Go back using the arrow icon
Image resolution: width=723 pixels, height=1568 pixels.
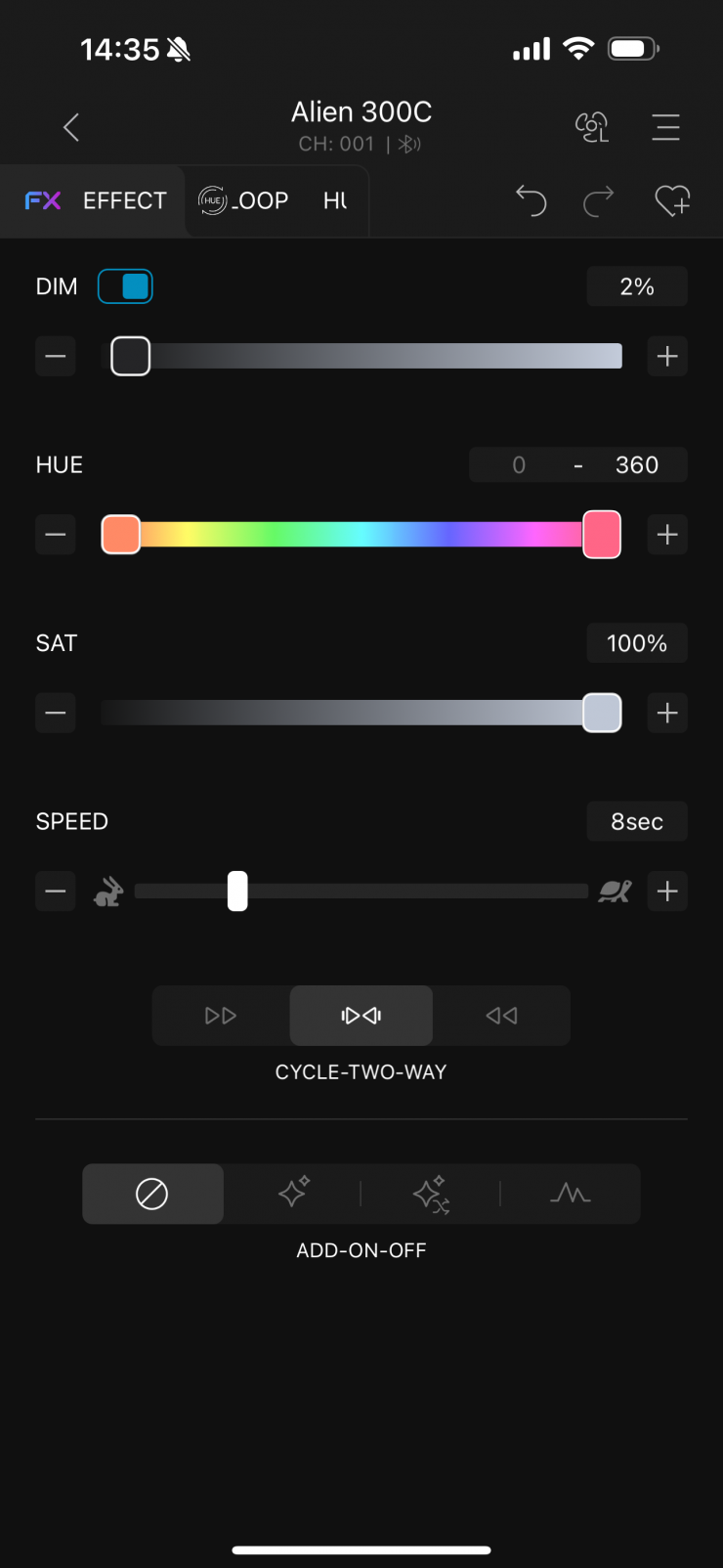[x=71, y=127]
